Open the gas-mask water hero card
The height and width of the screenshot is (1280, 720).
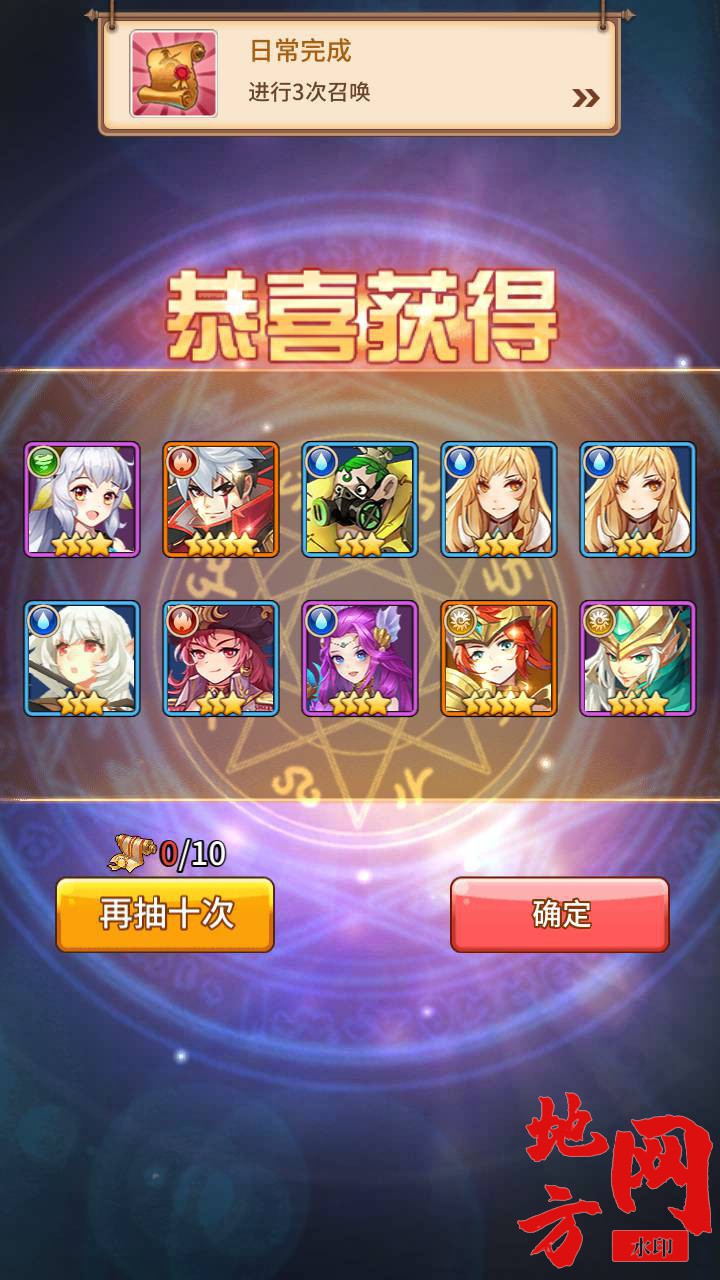tap(360, 499)
